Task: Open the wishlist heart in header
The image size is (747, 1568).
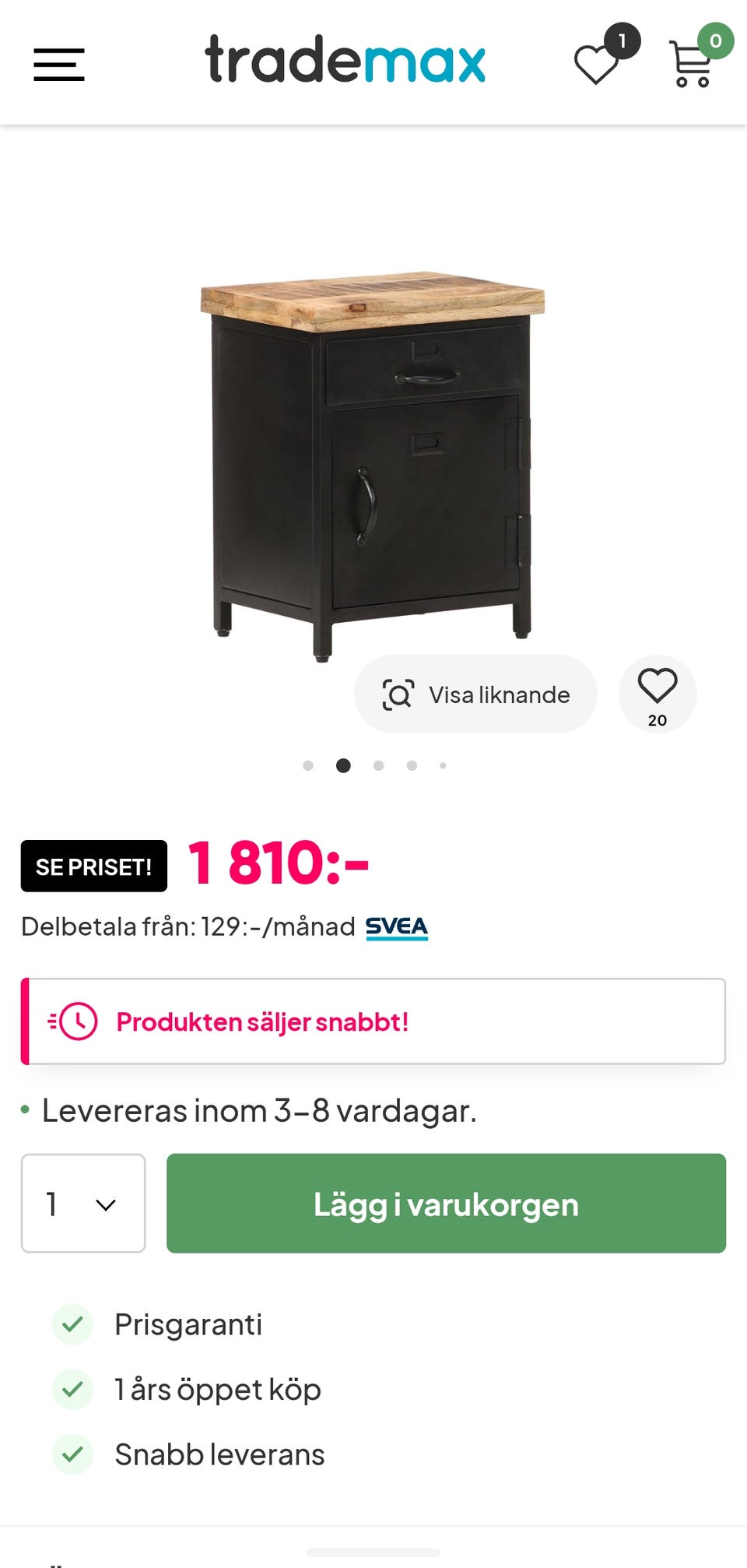Action: tap(598, 64)
